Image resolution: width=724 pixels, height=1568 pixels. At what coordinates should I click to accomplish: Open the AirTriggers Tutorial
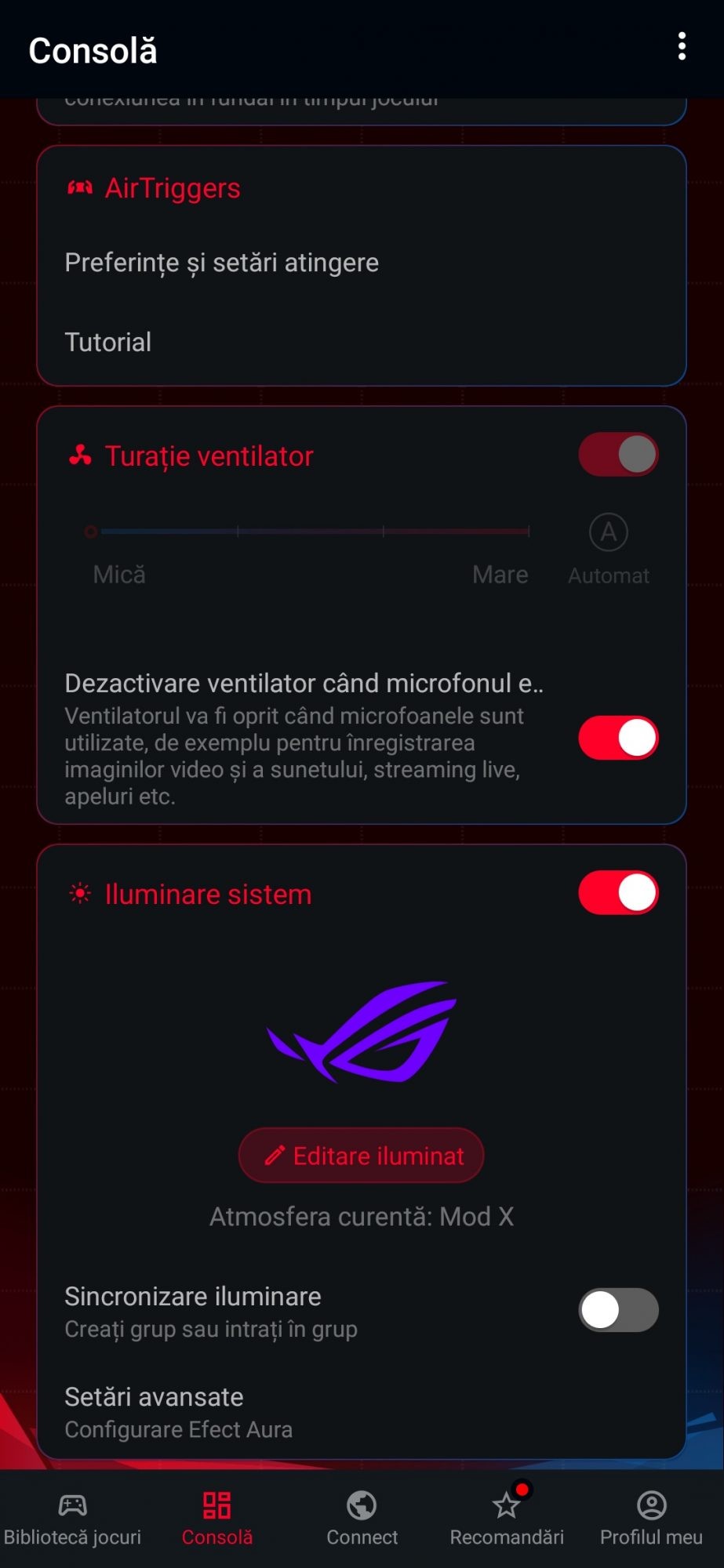click(108, 343)
